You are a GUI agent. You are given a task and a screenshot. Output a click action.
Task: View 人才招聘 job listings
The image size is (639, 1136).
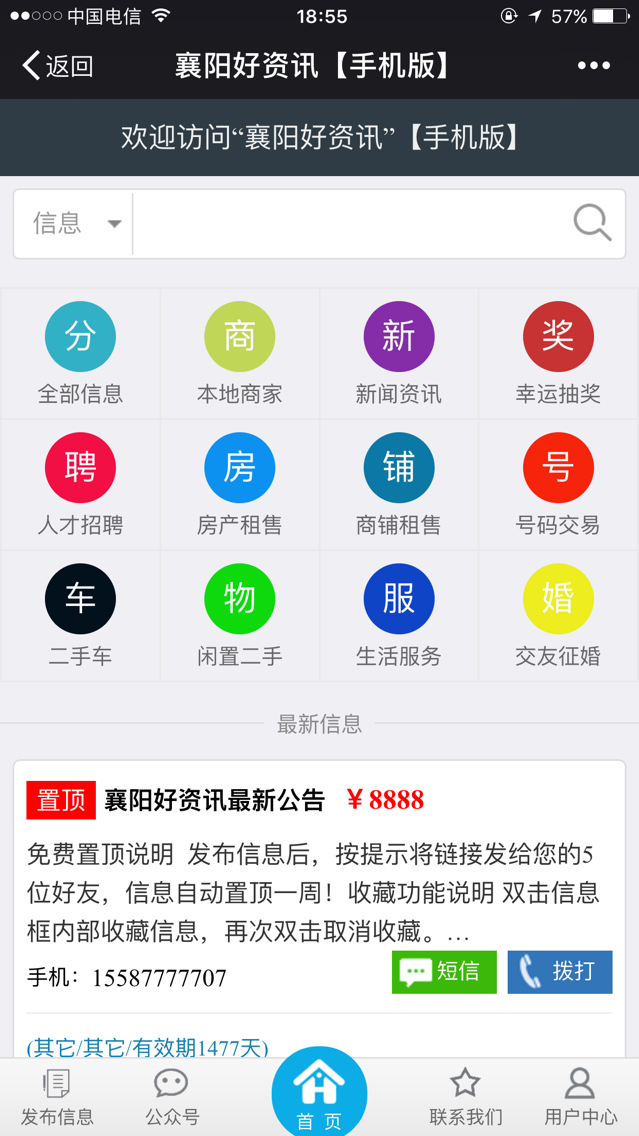pos(80,485)
